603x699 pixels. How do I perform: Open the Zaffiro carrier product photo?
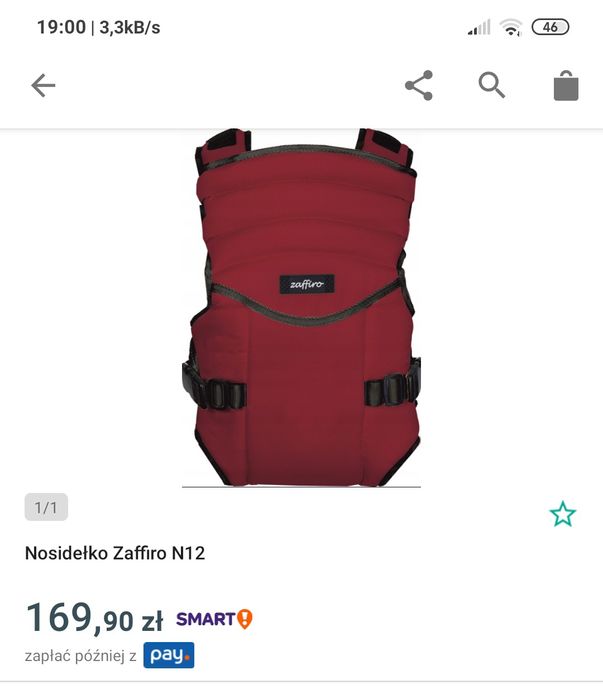(x=301, y=308)
